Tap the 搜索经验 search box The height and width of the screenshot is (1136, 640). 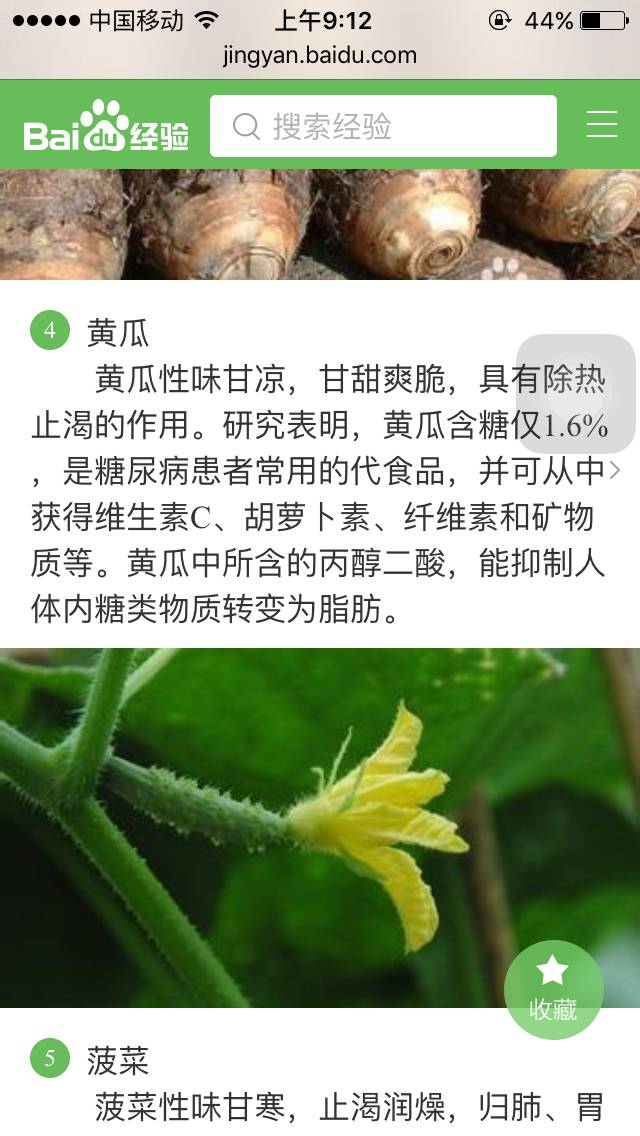pyautogui.click(x=383, y=126)
